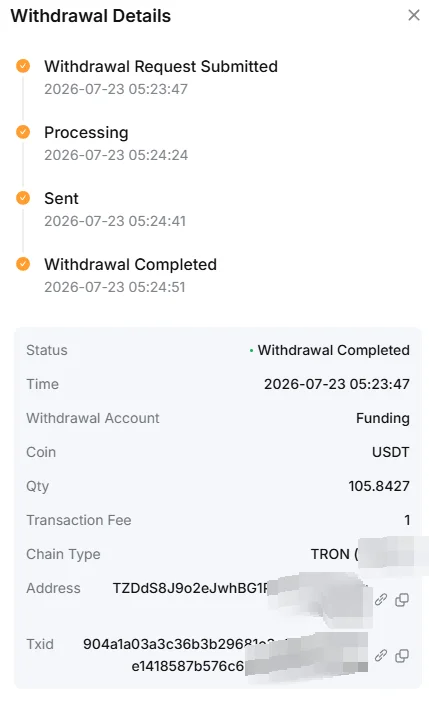
Task: Open the Address link icon
Action: (381, 600)
